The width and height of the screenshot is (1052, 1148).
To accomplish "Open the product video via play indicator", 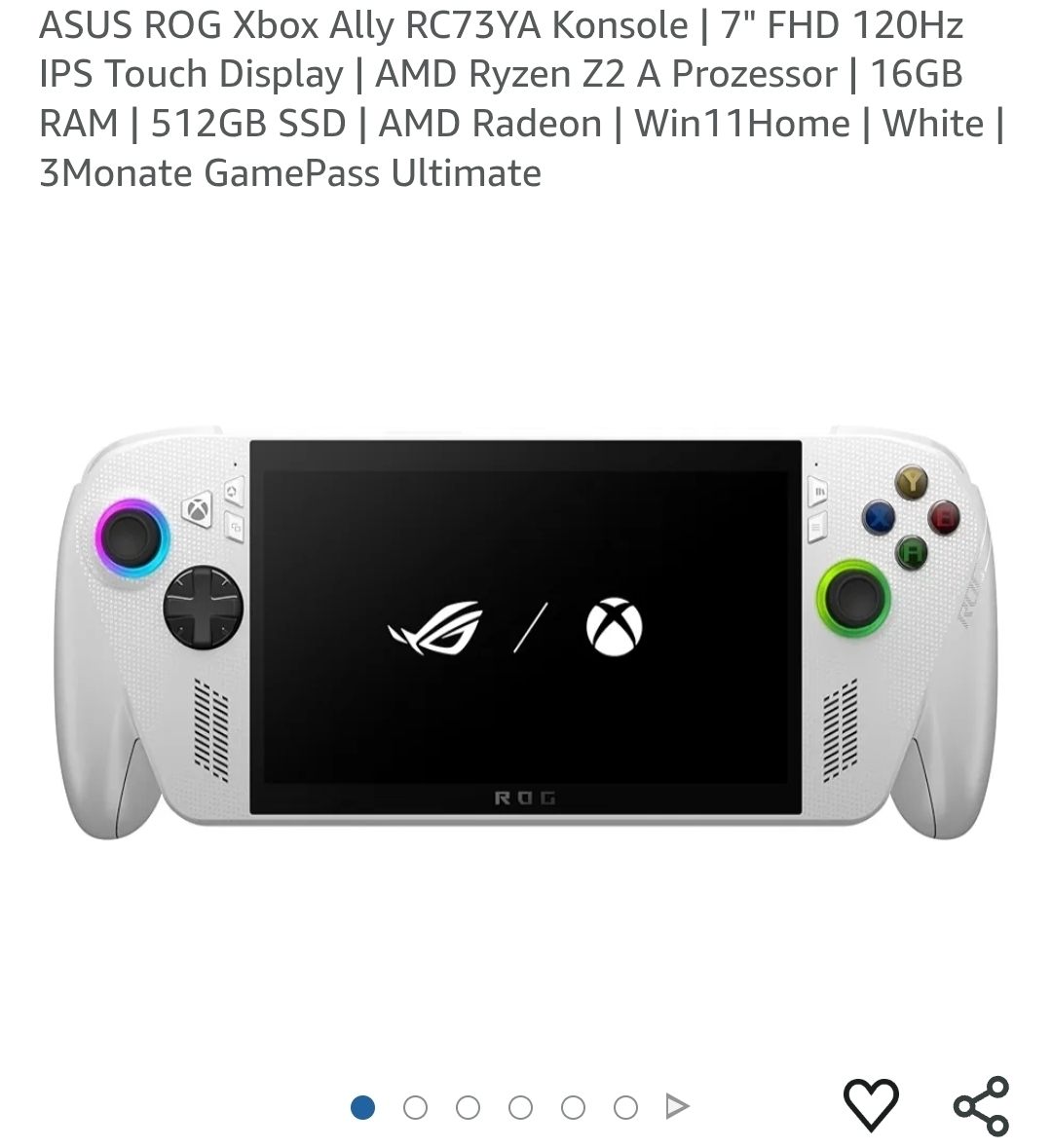I will 677,1106.
